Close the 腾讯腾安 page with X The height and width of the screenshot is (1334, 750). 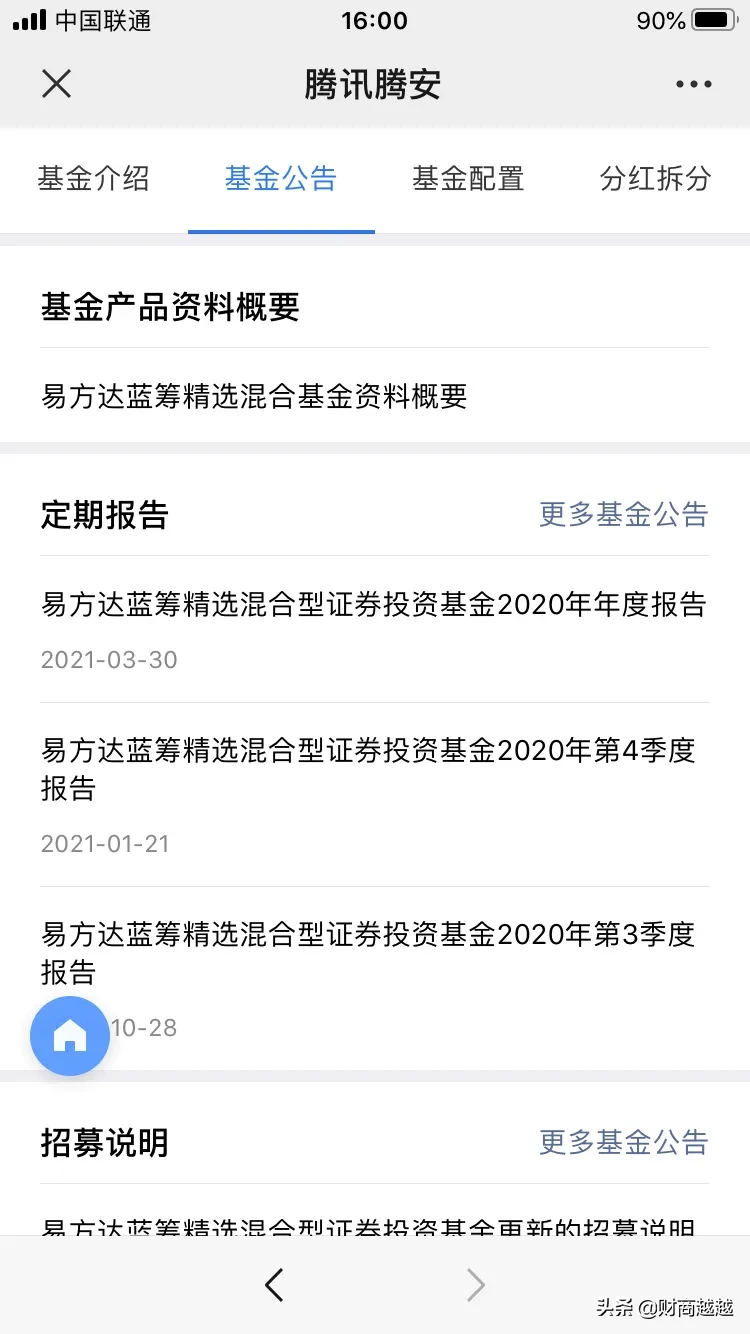(x=56, y=84)
